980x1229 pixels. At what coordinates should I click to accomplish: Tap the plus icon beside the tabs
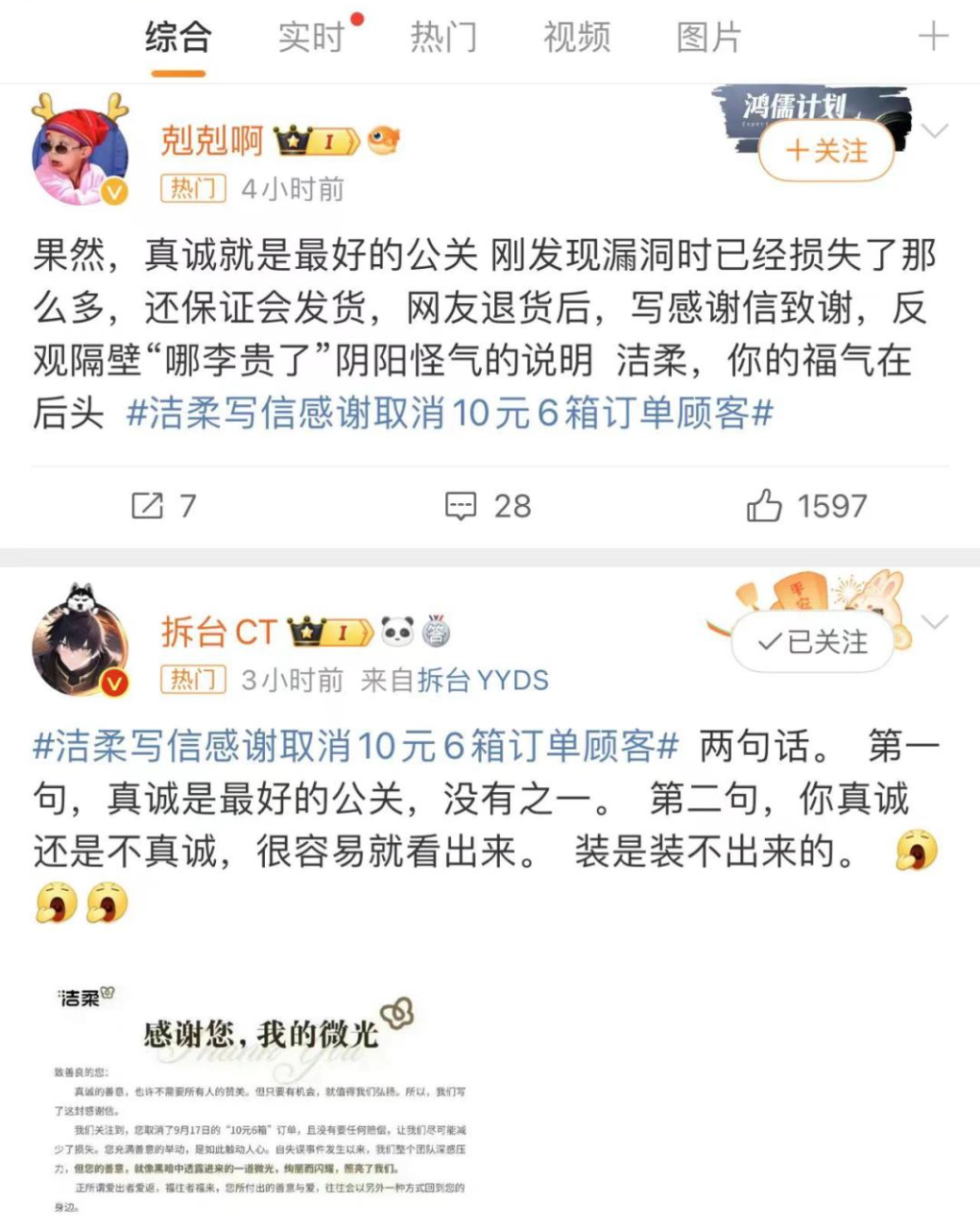coord(933,37)
